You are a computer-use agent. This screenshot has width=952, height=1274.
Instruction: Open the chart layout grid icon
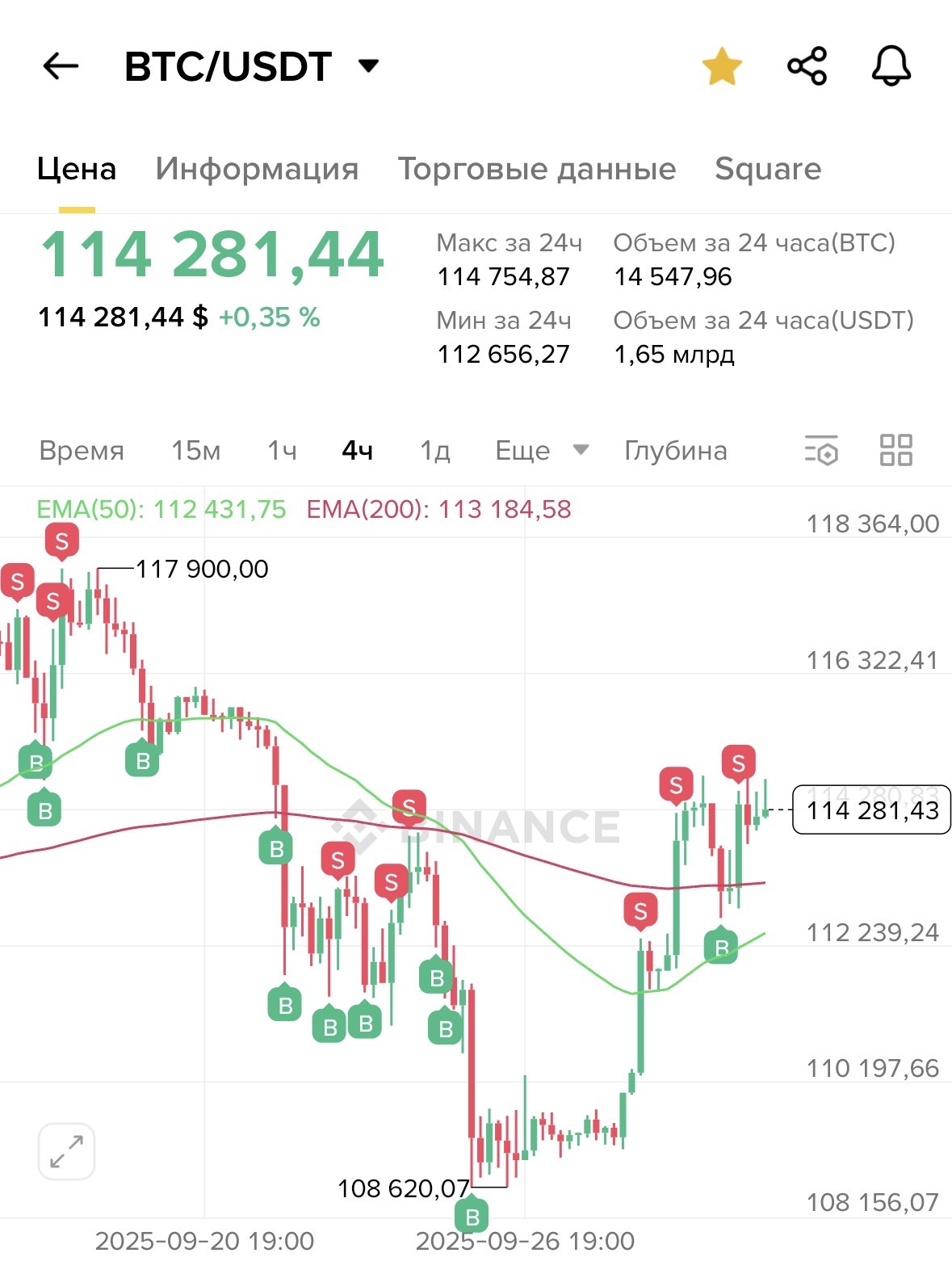(x=895, y=451)
